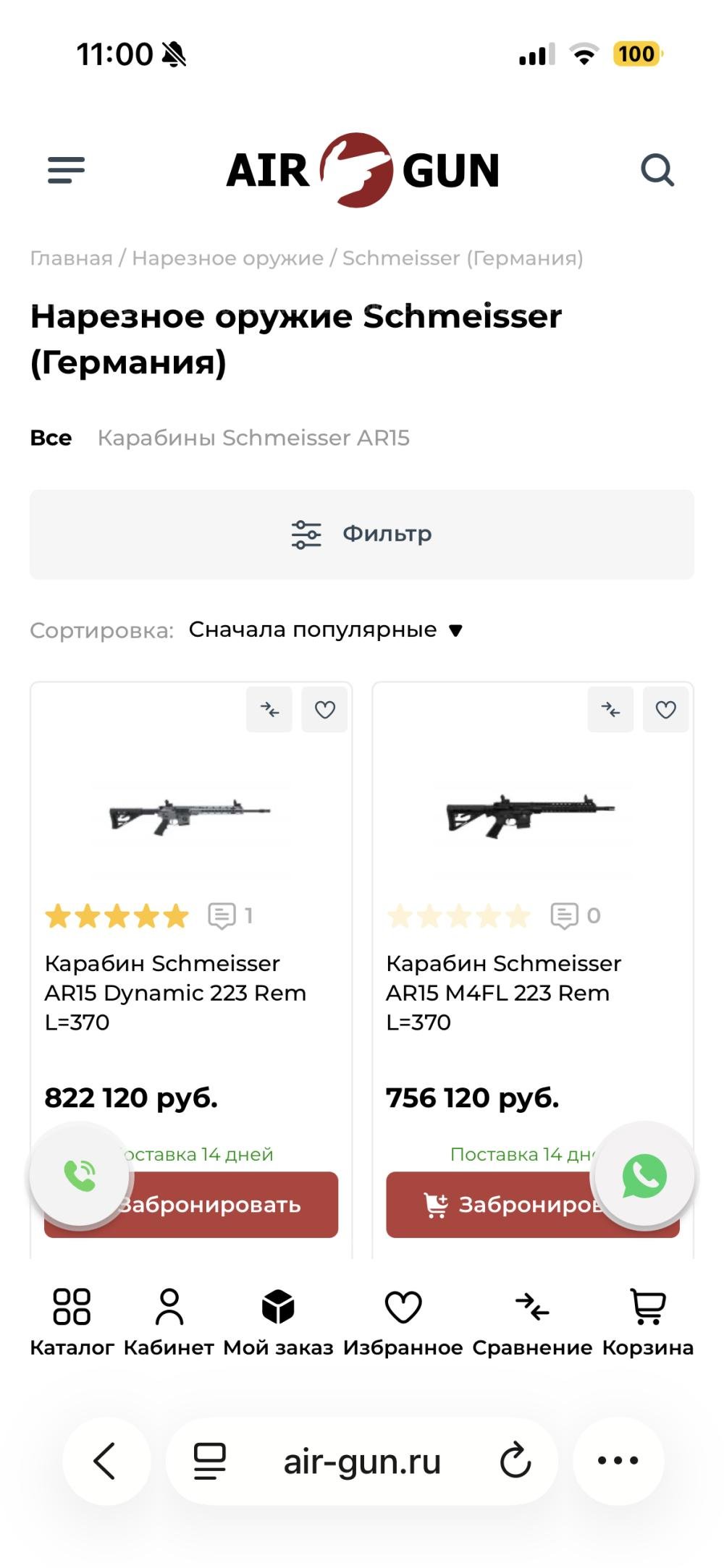The width and height of the screenshot is (724, 1568).
Task: Add Schmeisser AR15 M4FL to comparison
Action: point(610,710)
